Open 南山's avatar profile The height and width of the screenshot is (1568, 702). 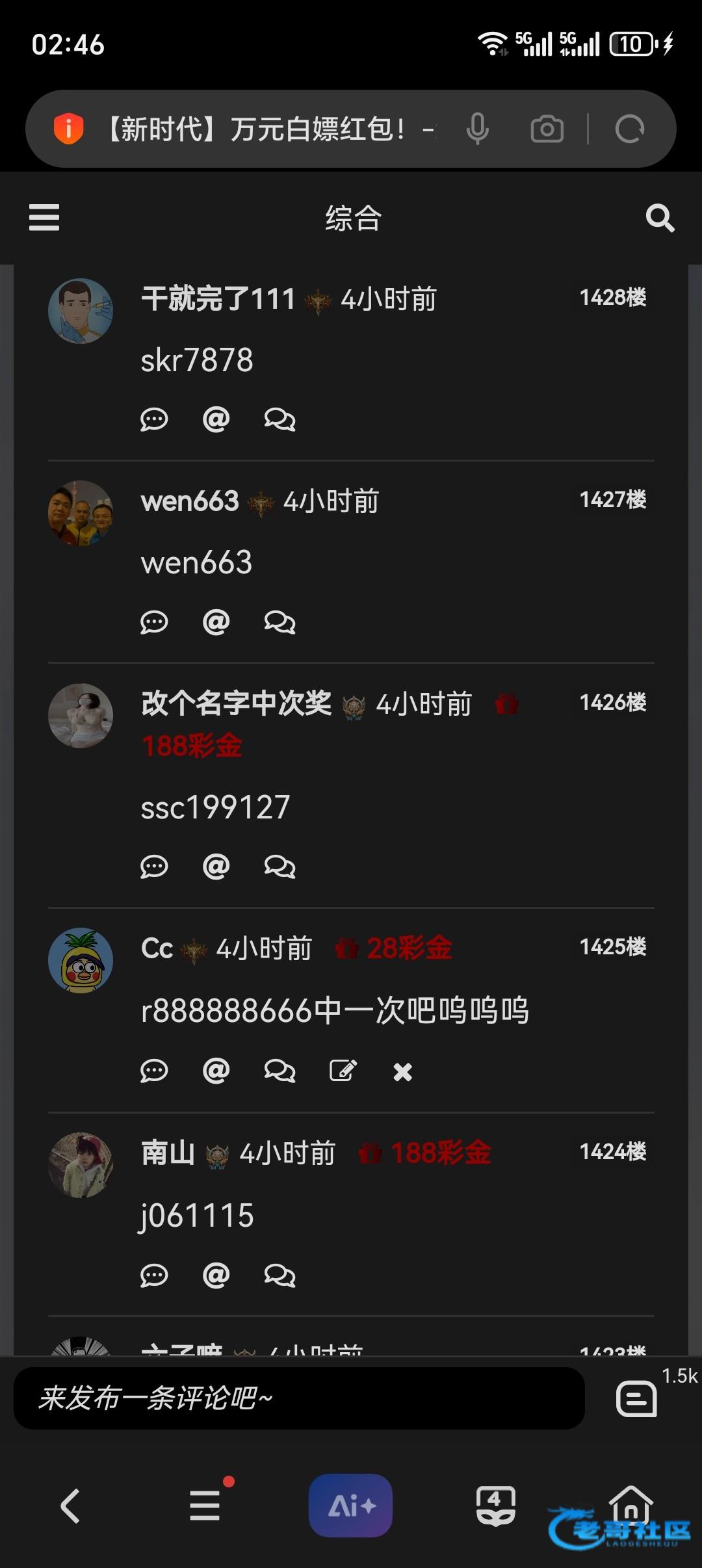(x=81, y=1165)
